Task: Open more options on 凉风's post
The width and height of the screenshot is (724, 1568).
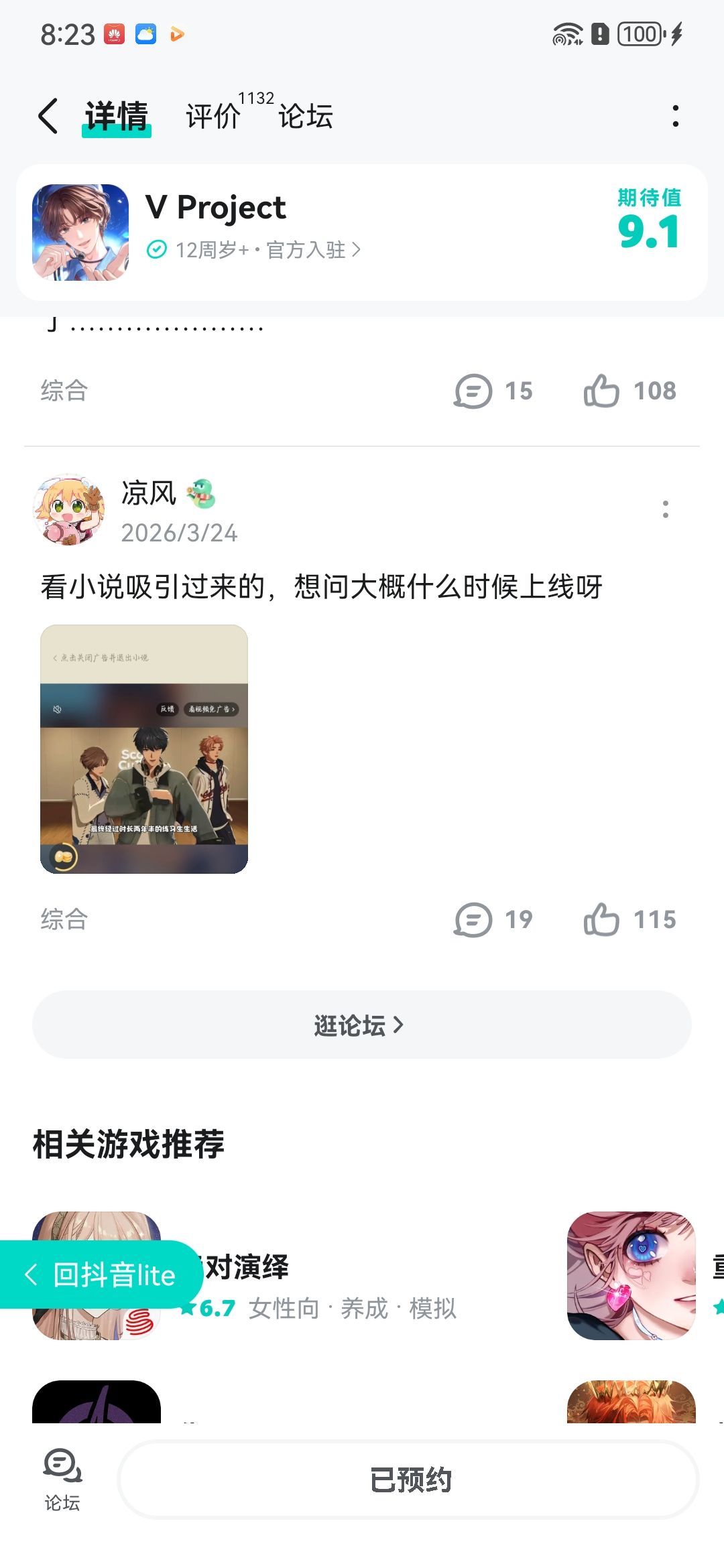Action: pyautogui.click(x=665, y=509)
